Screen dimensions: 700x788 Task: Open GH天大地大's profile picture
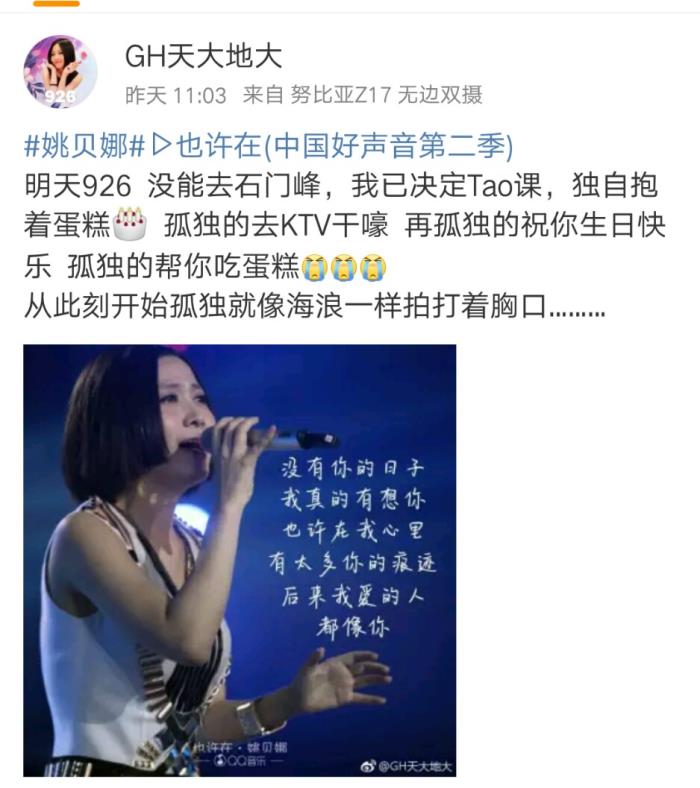point(60,72)
